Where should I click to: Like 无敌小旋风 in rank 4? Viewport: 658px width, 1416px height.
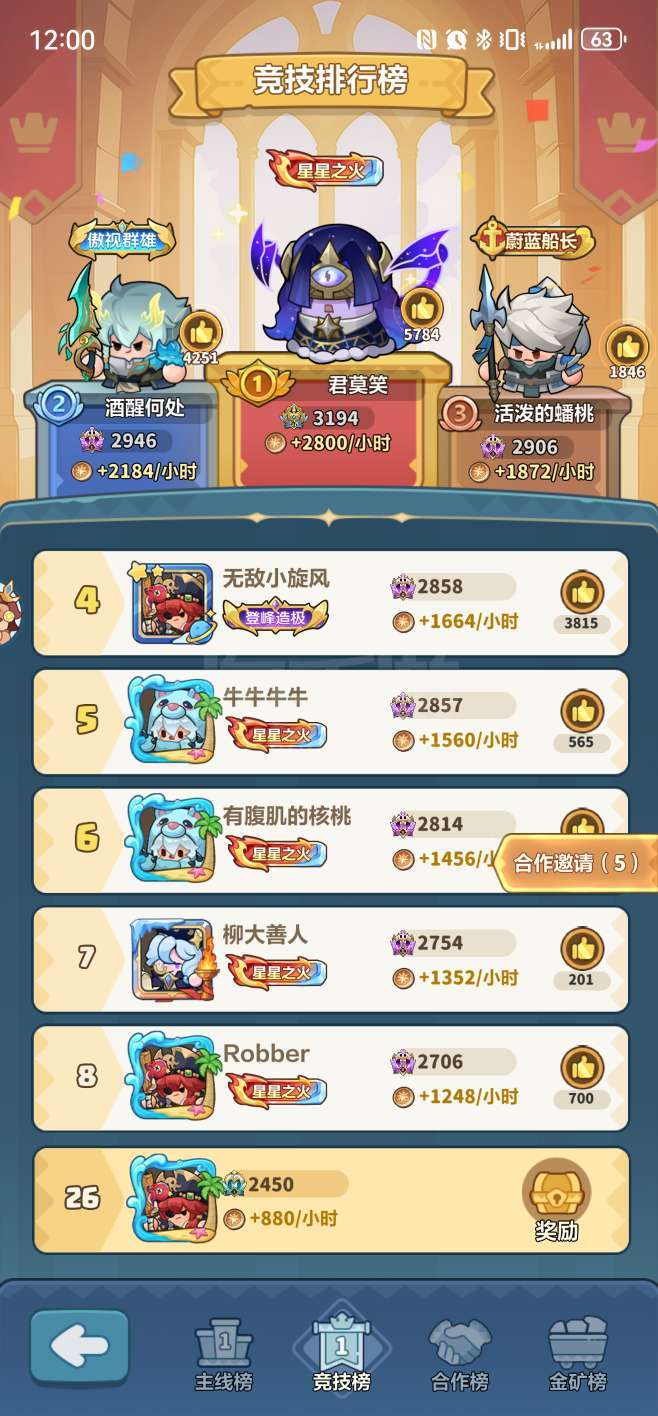[581, 593]
